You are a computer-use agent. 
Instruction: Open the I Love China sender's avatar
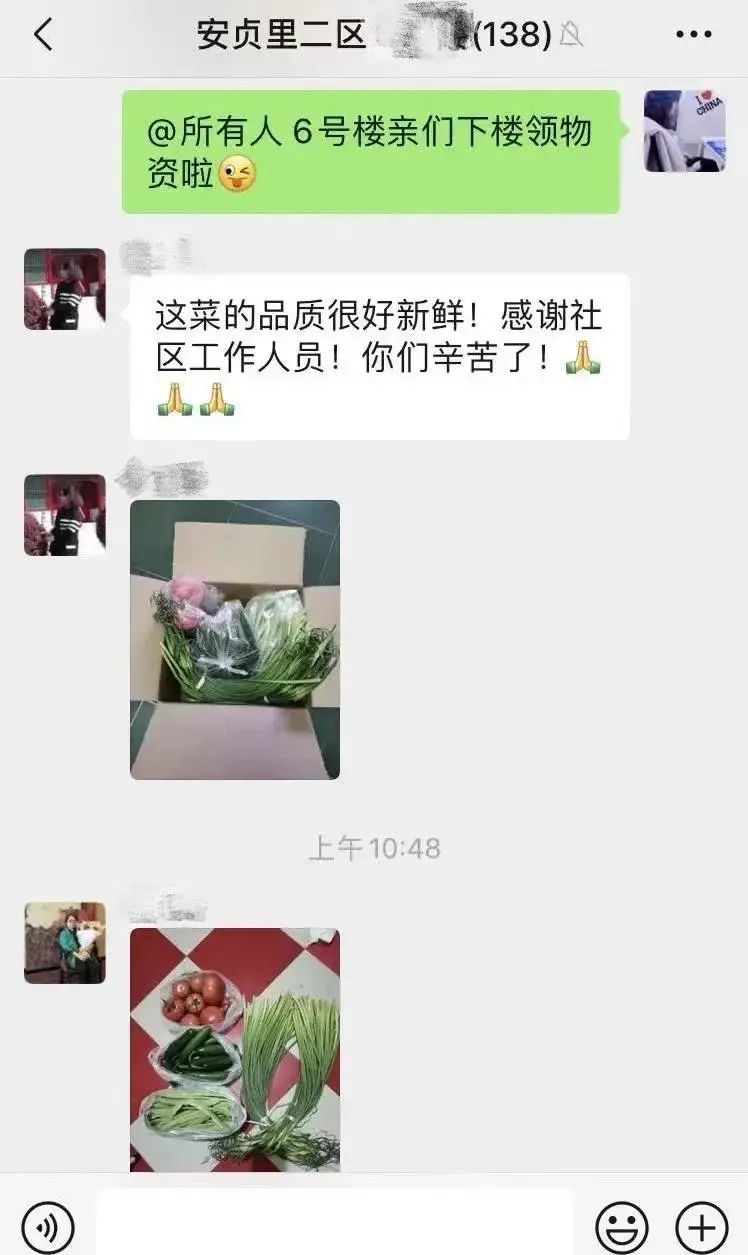(684, 131)
